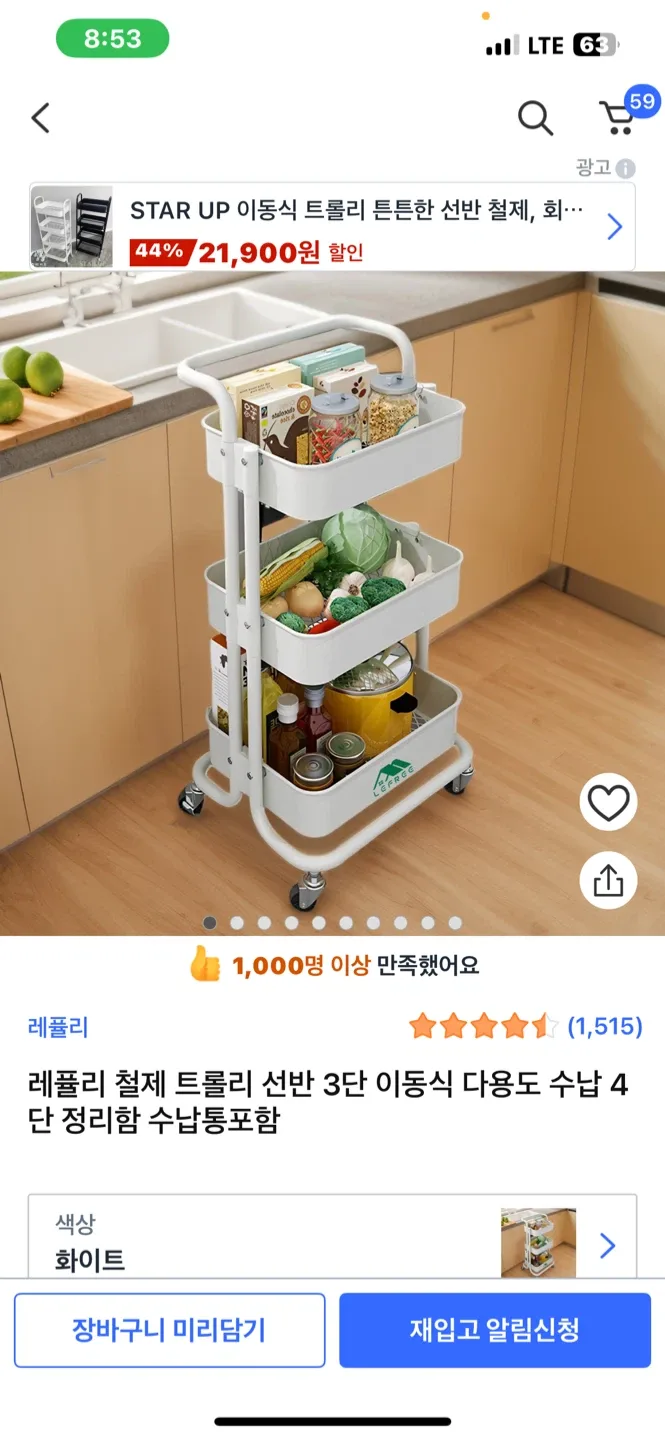Tap 재입고 알림신청 button
This screenshot has width=665, height=1440.
click(x=494, y=1330)
